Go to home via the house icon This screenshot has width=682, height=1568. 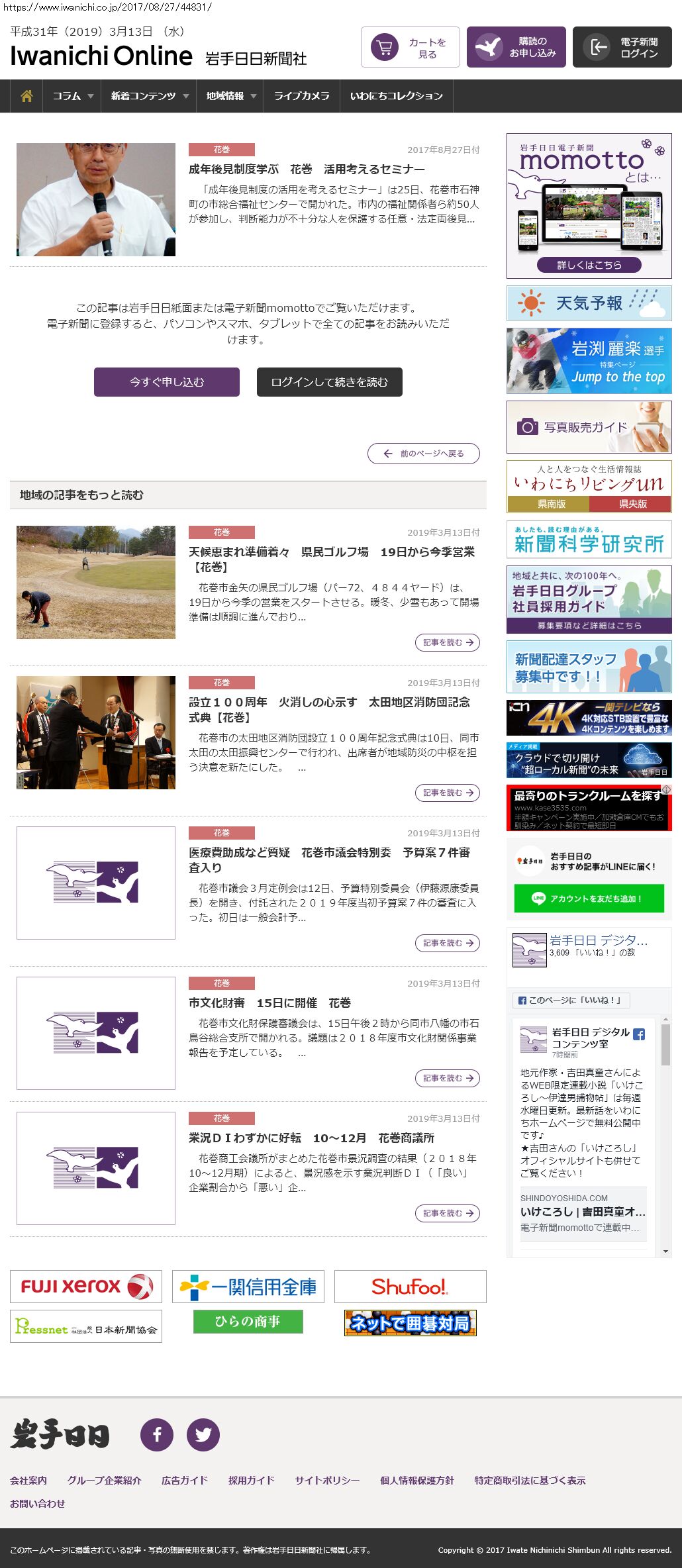(26, 96)
